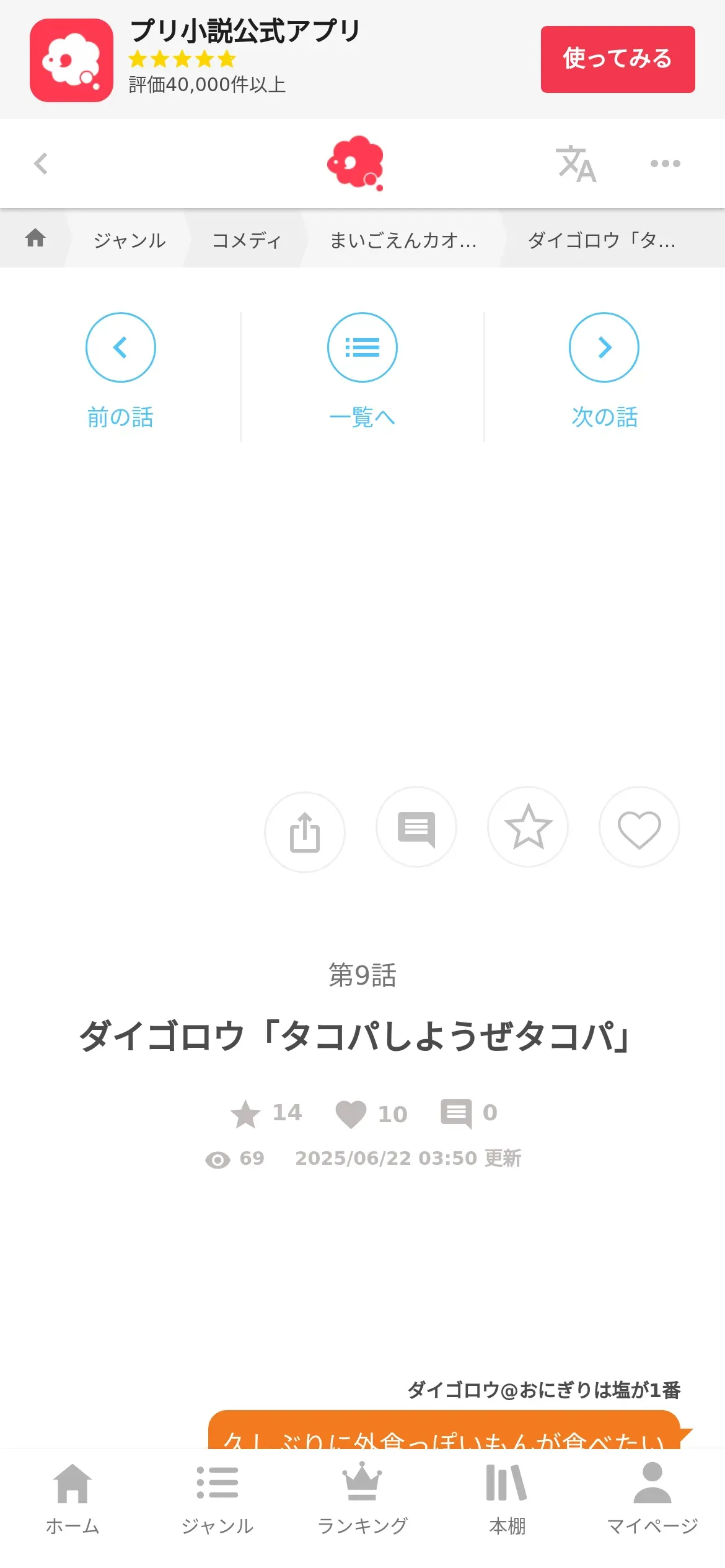Add this story to favorites with the star
The height and width of the screenshot is (1568, 725).
pos(528,827)
